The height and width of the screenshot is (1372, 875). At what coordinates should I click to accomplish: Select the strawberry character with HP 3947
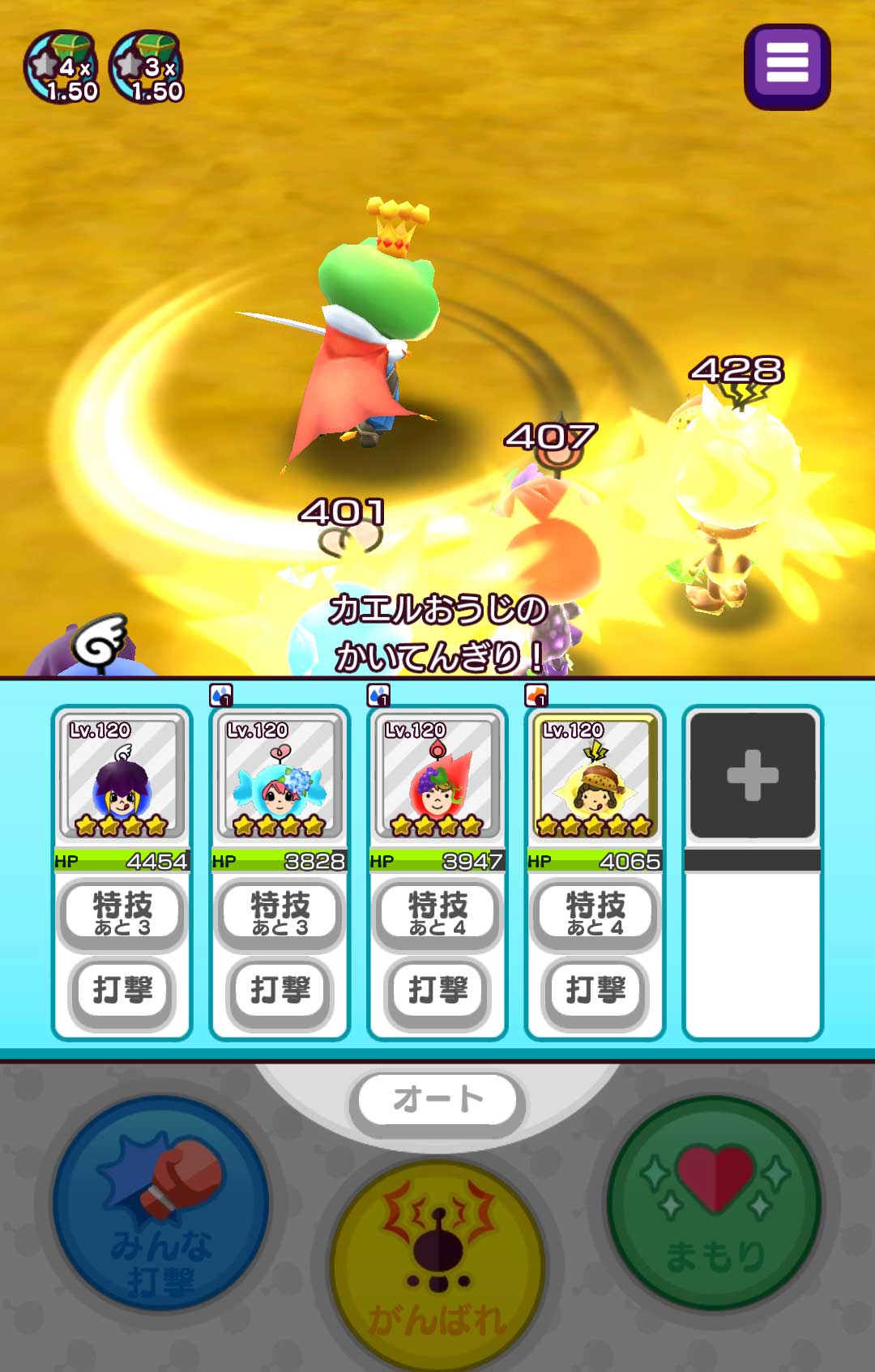pos(437,776)
